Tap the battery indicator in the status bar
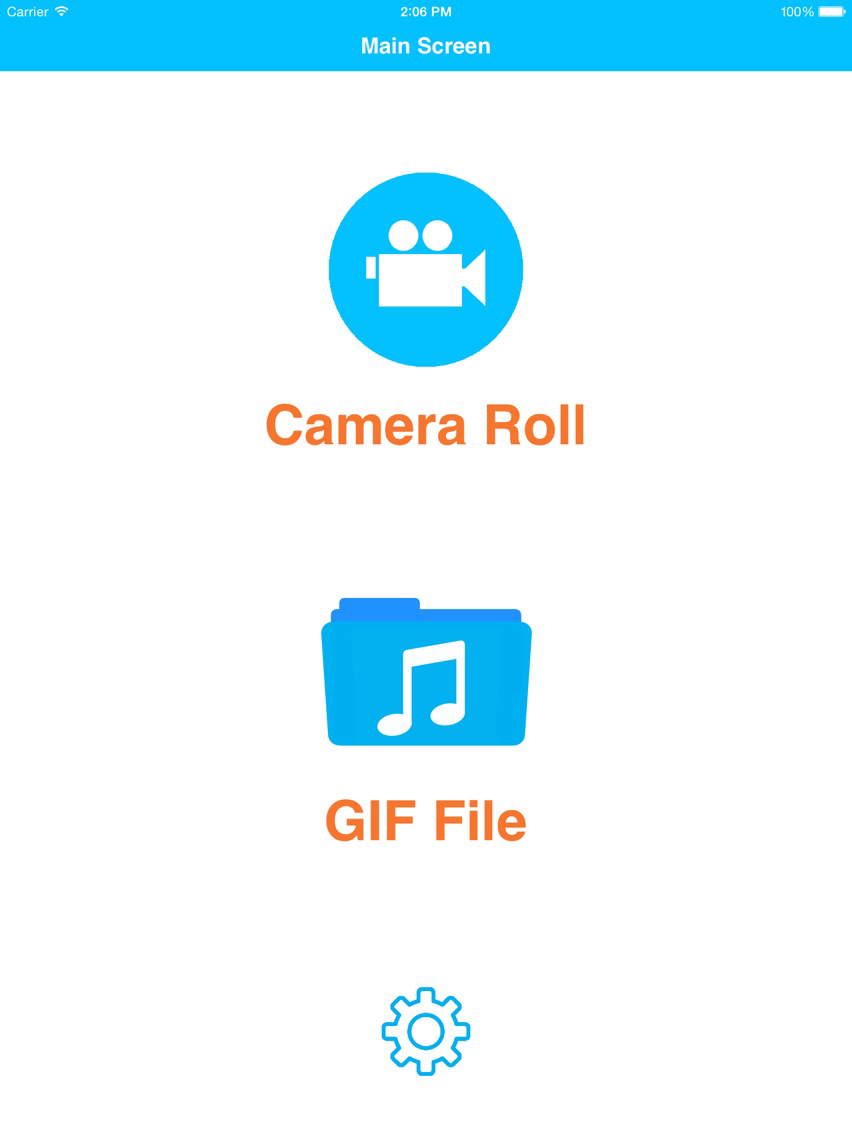 pos(831,13)
